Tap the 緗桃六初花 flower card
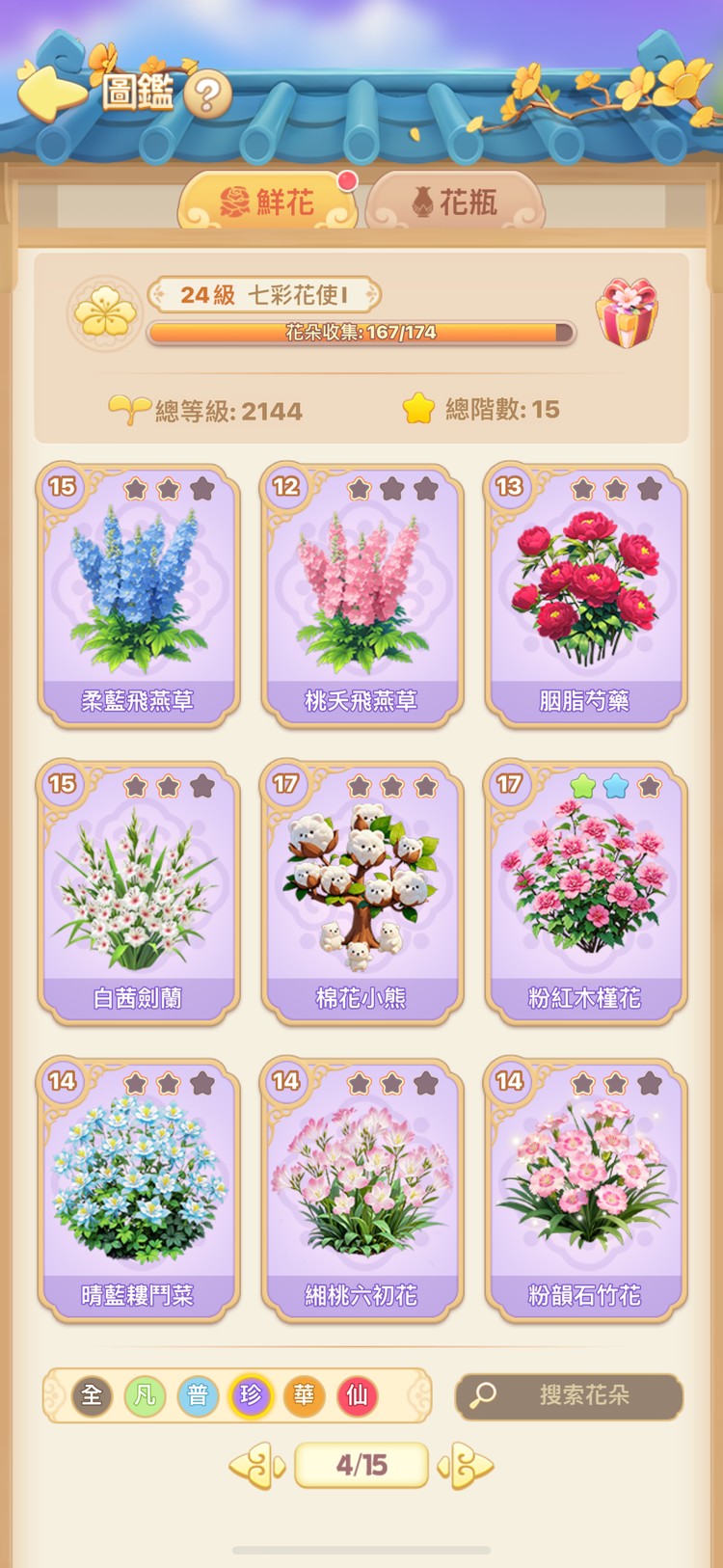This screenshot has height=1568, width=723. [x=361, y=1189]
